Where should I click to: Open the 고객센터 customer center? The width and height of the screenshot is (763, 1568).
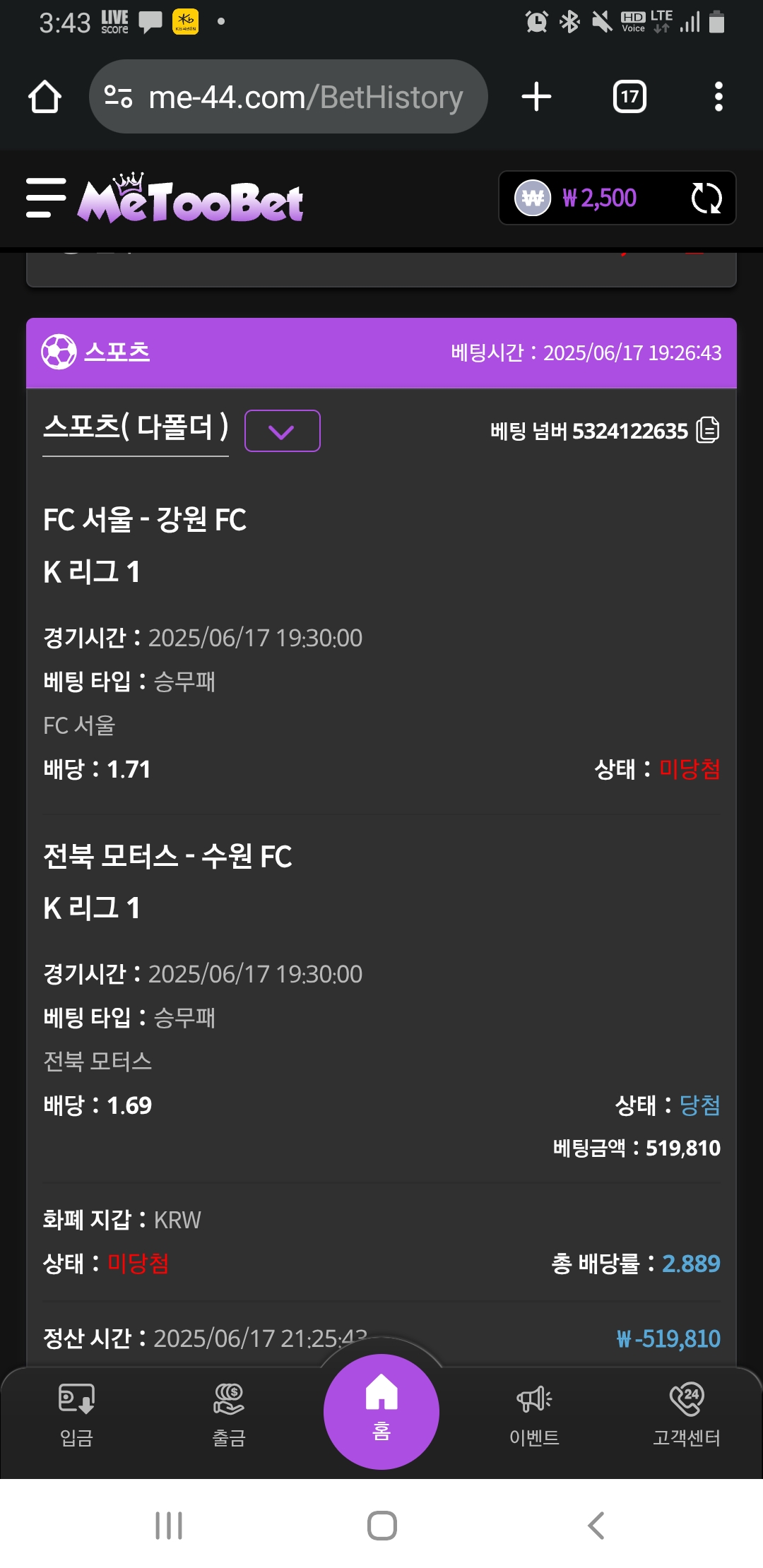pyautogui.click(x=687, y=1415)
